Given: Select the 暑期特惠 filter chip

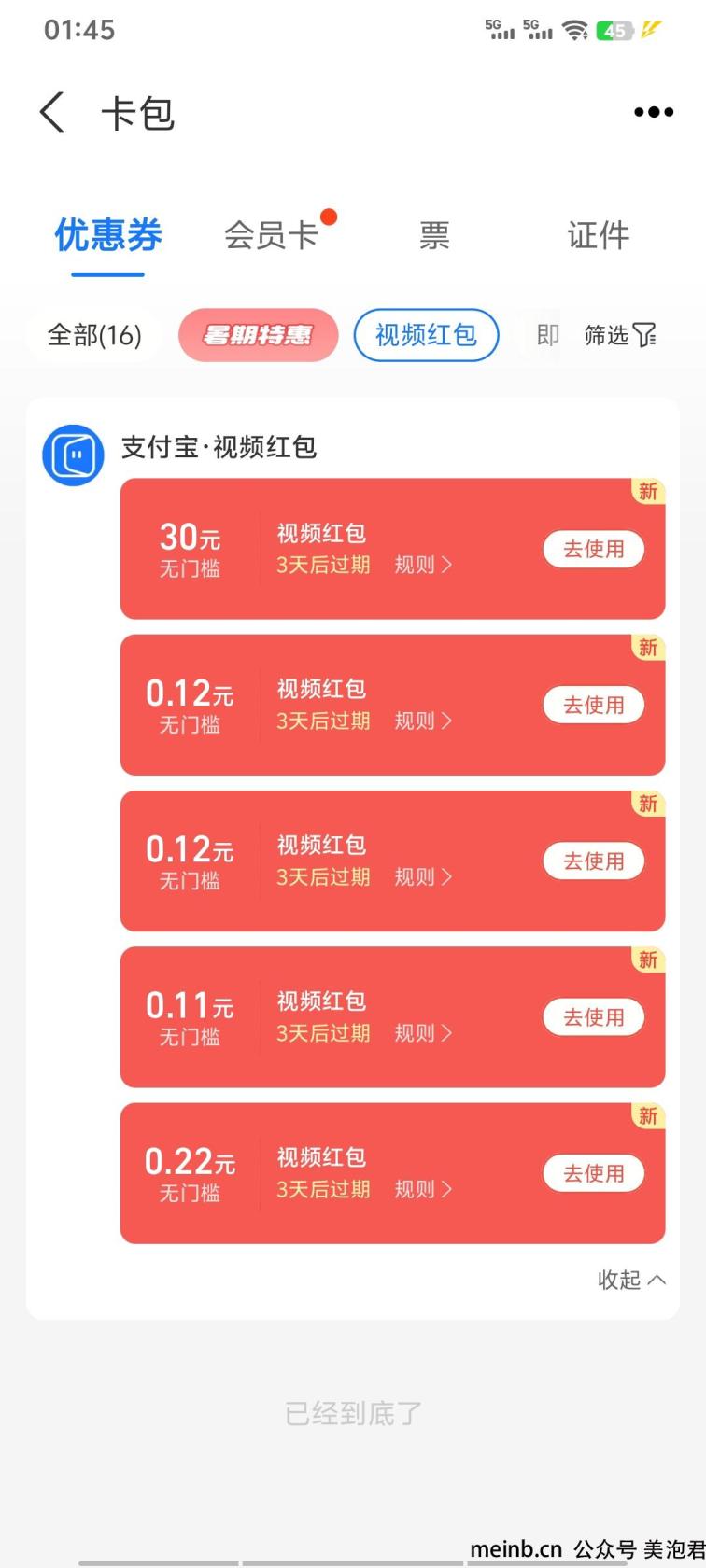Looking at the screenshot, I should (x=258, y=334).
